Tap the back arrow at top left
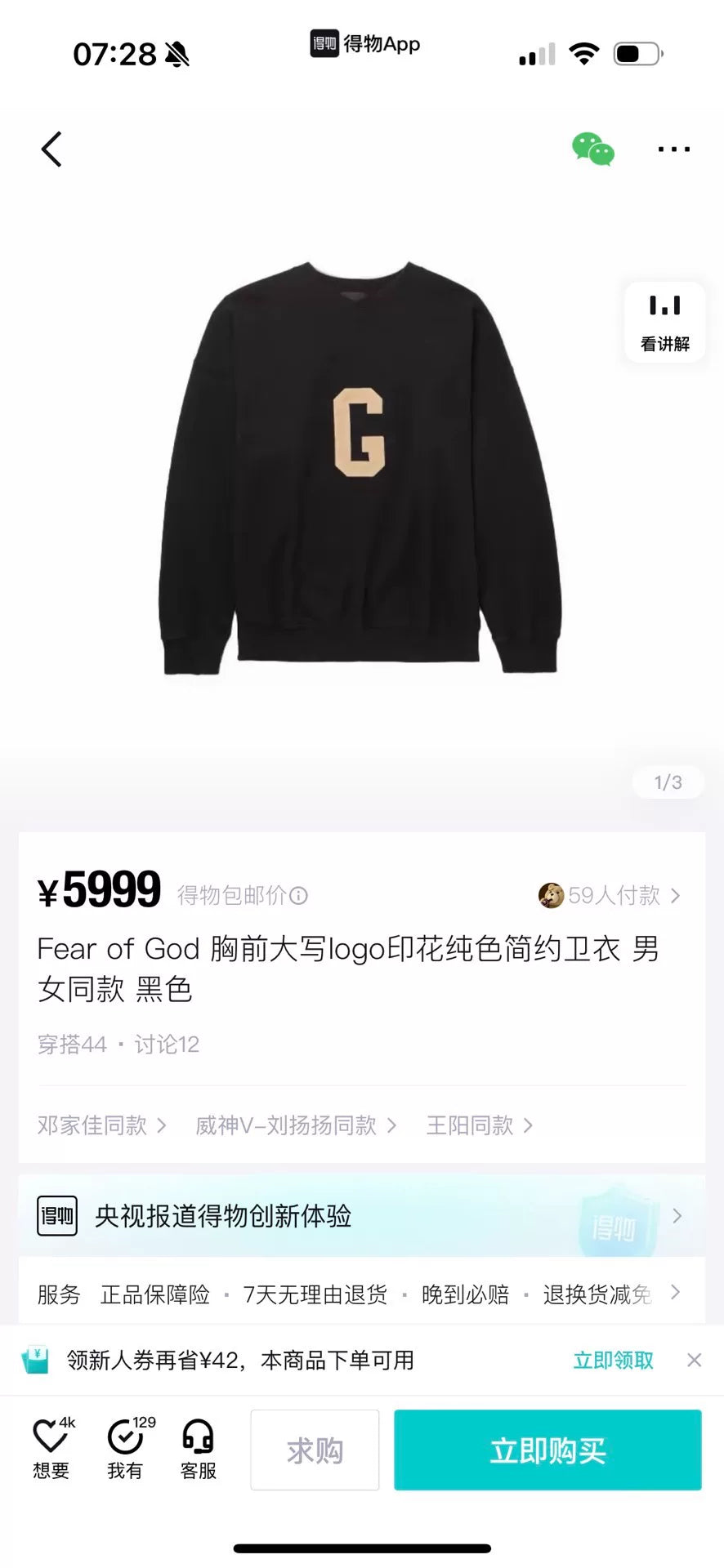 (x=51, y=149)
